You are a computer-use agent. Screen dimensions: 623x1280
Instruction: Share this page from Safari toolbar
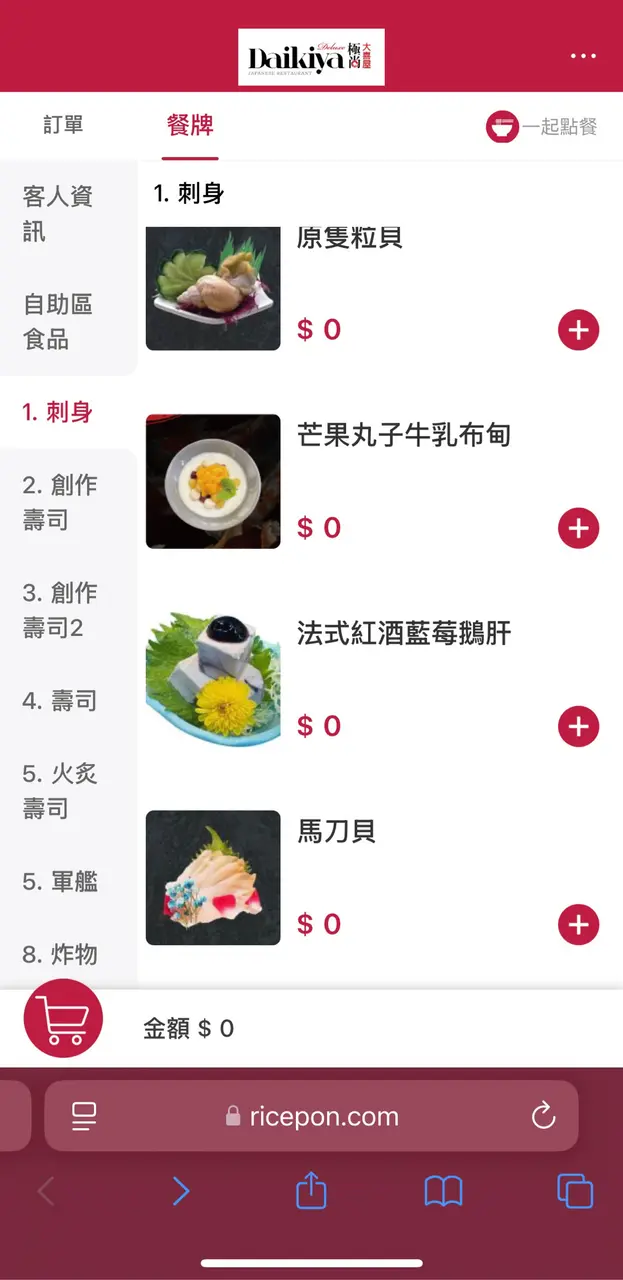[311, 1191]
